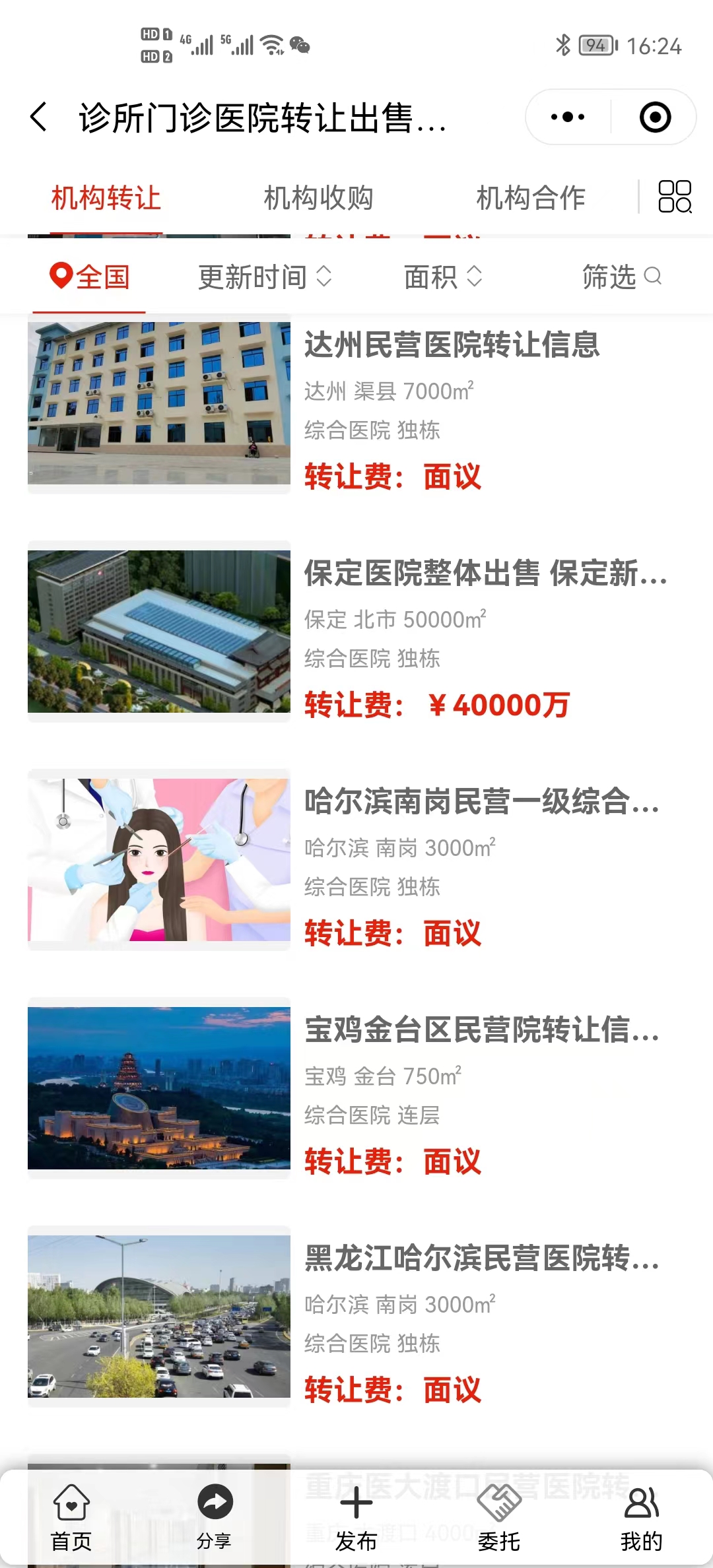The width and height of the screenshot is (713, 1568).
Task: Open the category grid icon
Action: [675, 197]
